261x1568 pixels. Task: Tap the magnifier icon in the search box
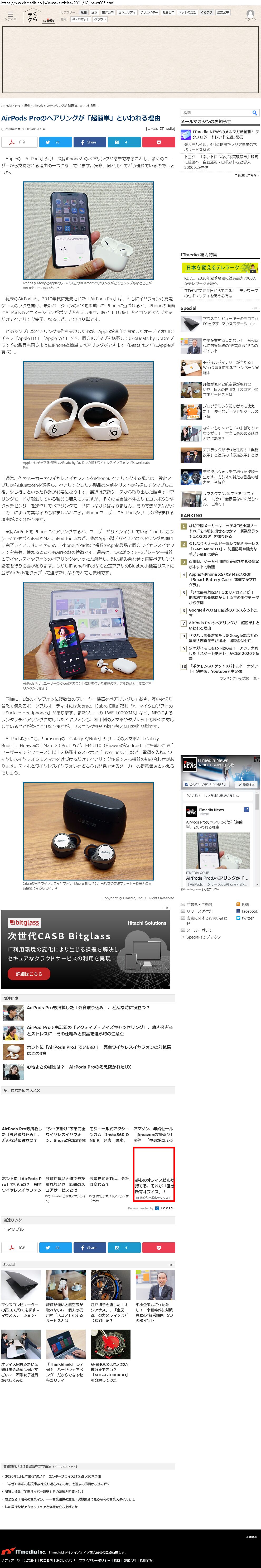[x=255, y=113]
